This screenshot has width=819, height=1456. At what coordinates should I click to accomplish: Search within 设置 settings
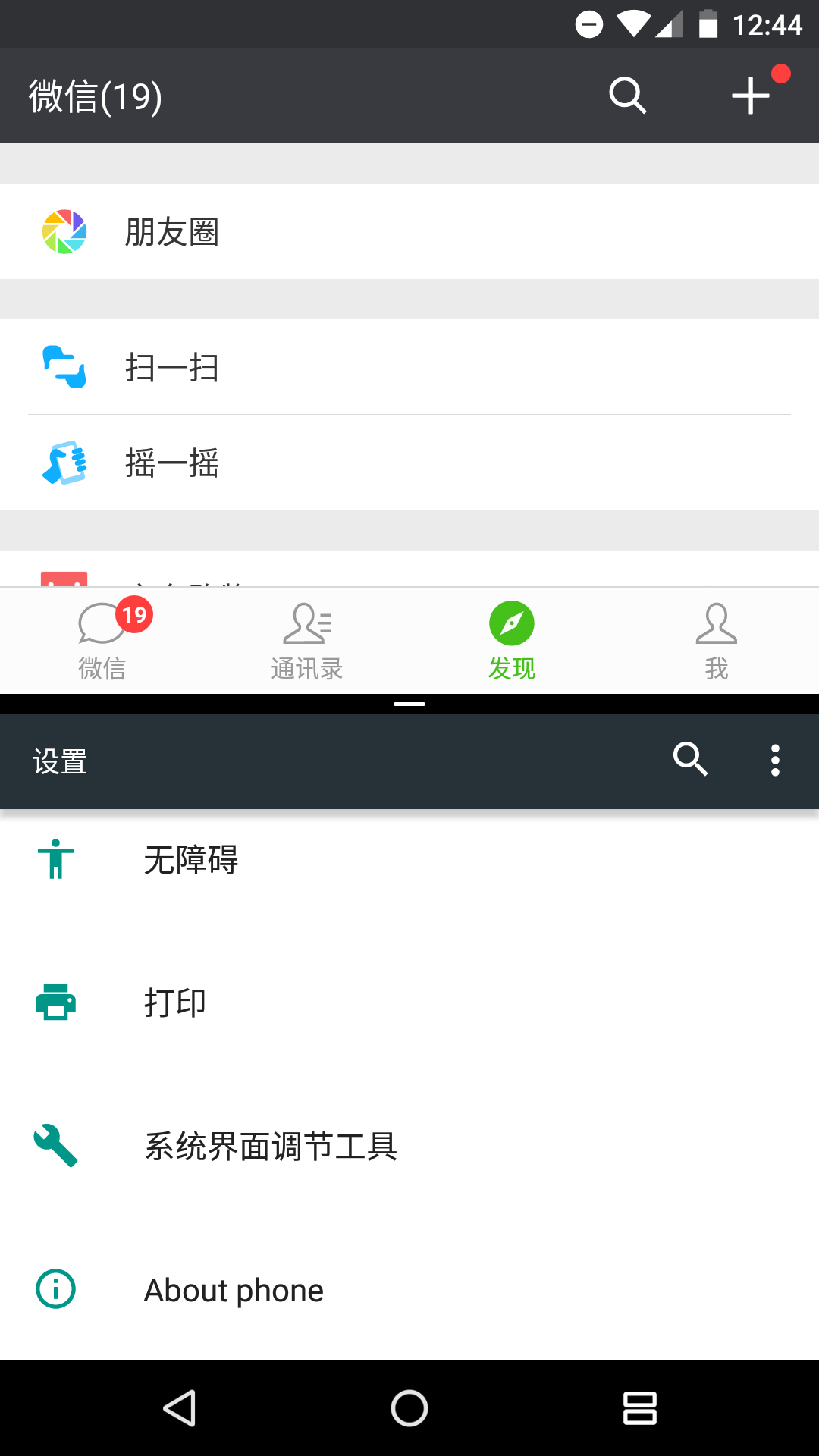690,759
